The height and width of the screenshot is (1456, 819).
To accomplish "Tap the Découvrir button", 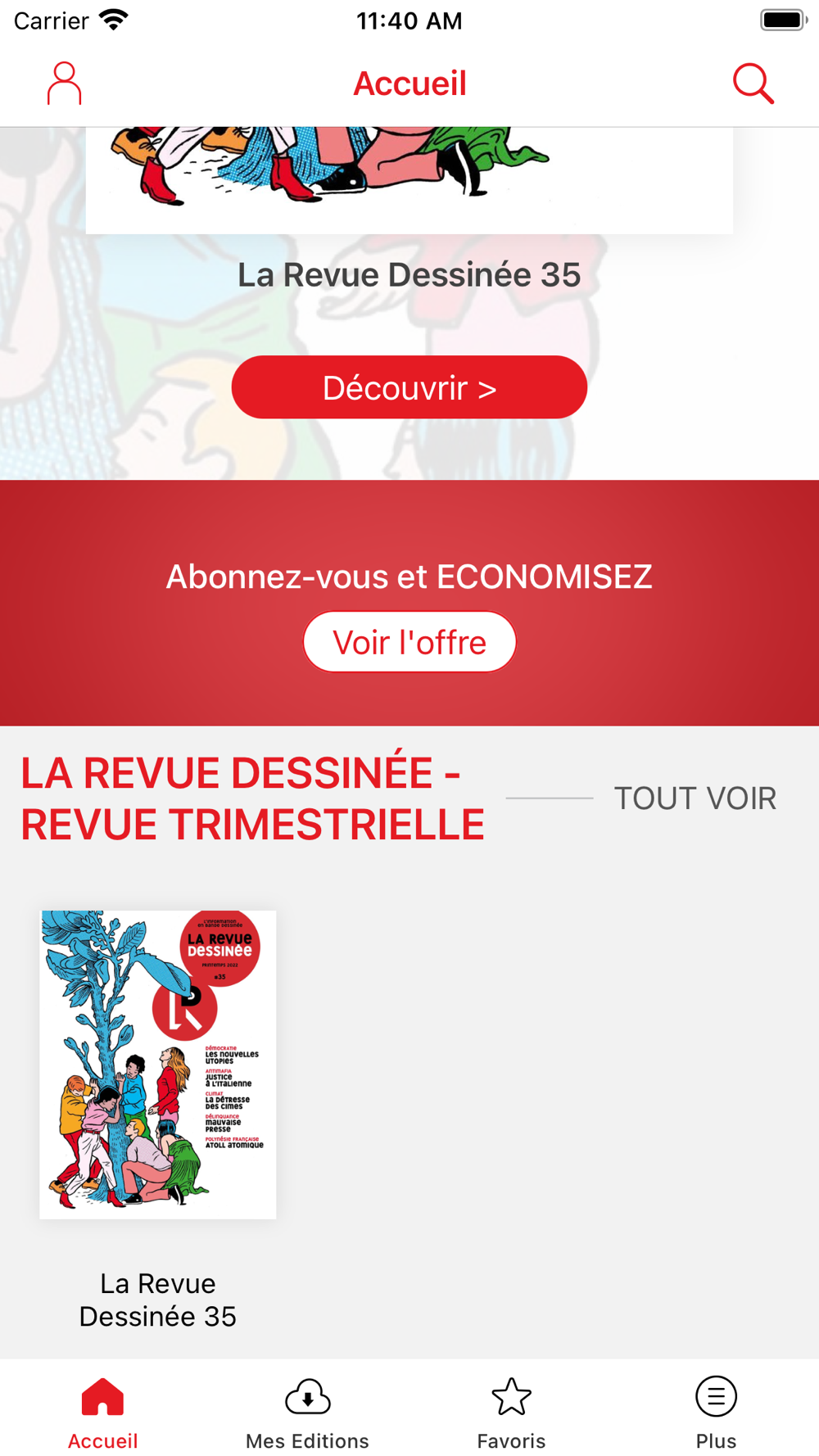I will [409, 387].
